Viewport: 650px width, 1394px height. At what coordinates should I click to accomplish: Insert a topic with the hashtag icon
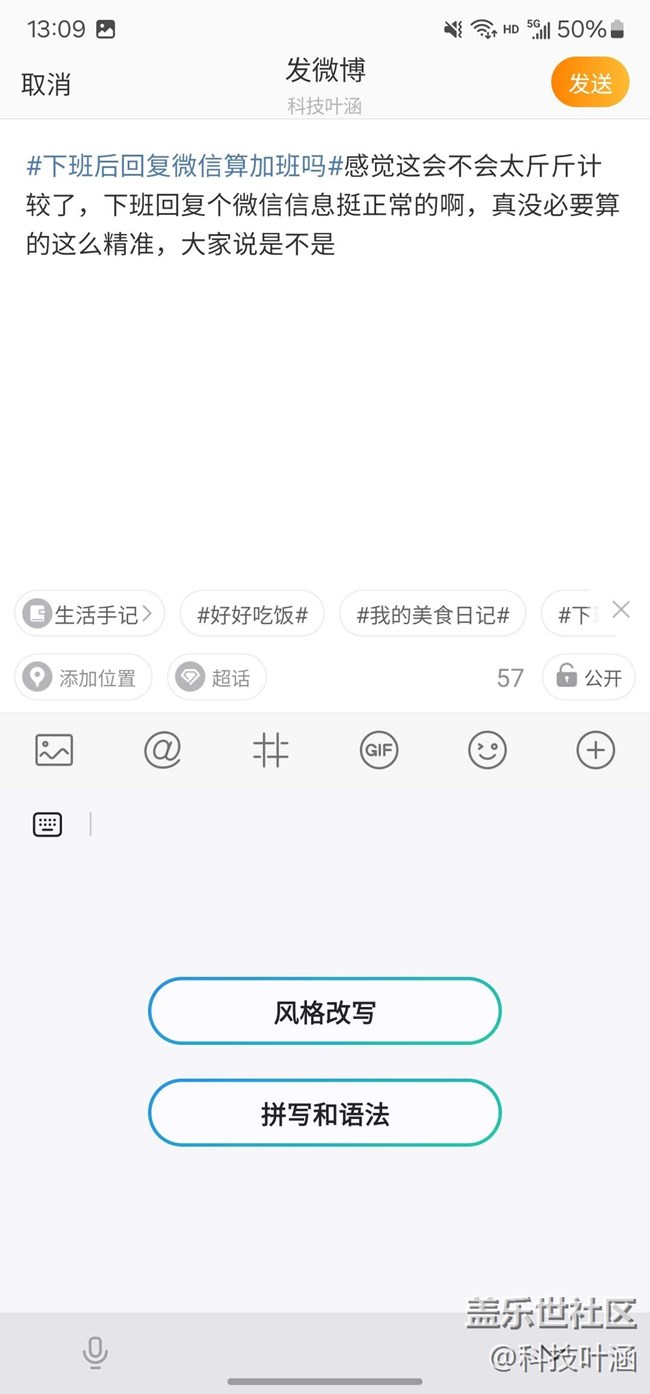[270, 750]
